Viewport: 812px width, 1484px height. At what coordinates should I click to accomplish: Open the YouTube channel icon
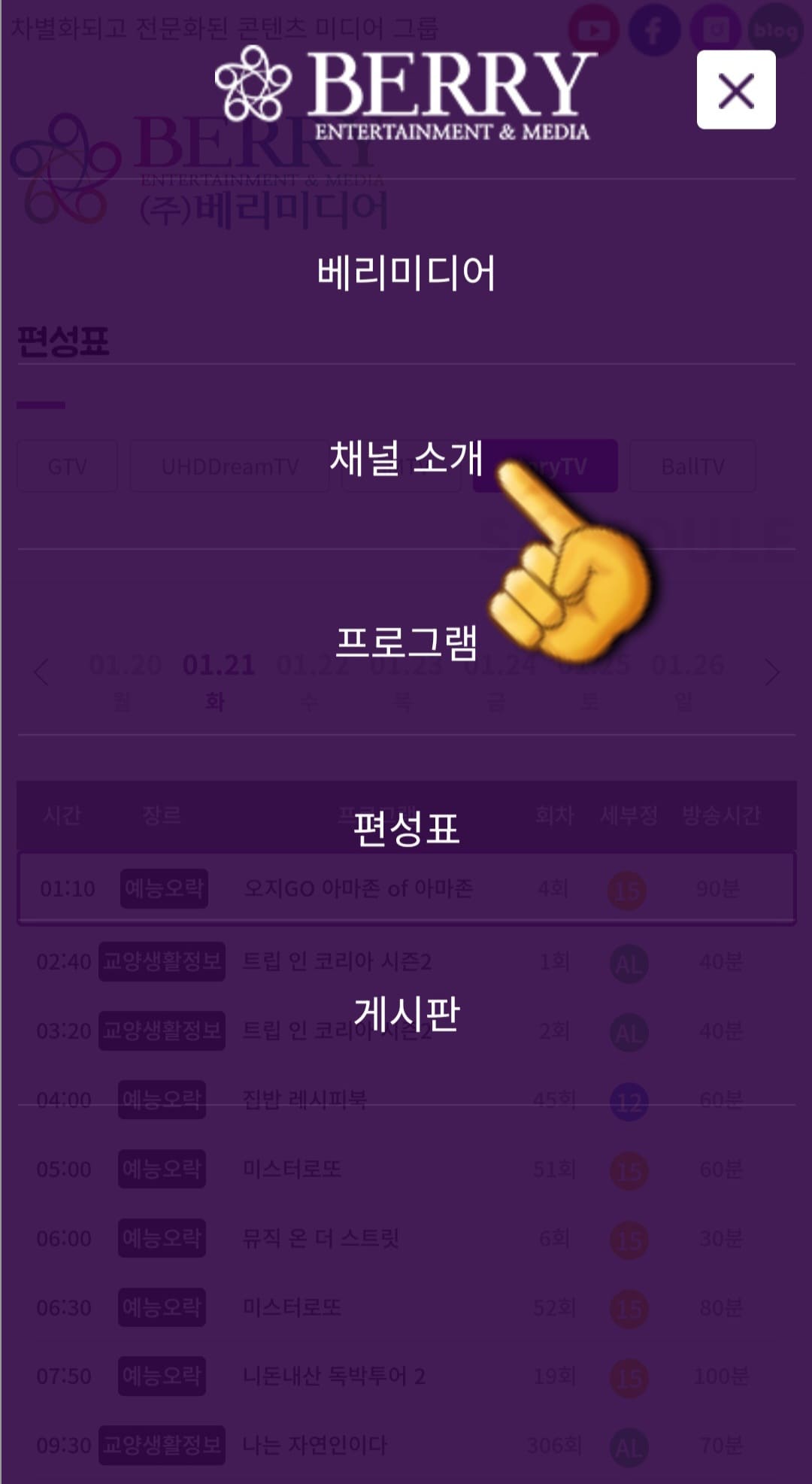[594, 30]
